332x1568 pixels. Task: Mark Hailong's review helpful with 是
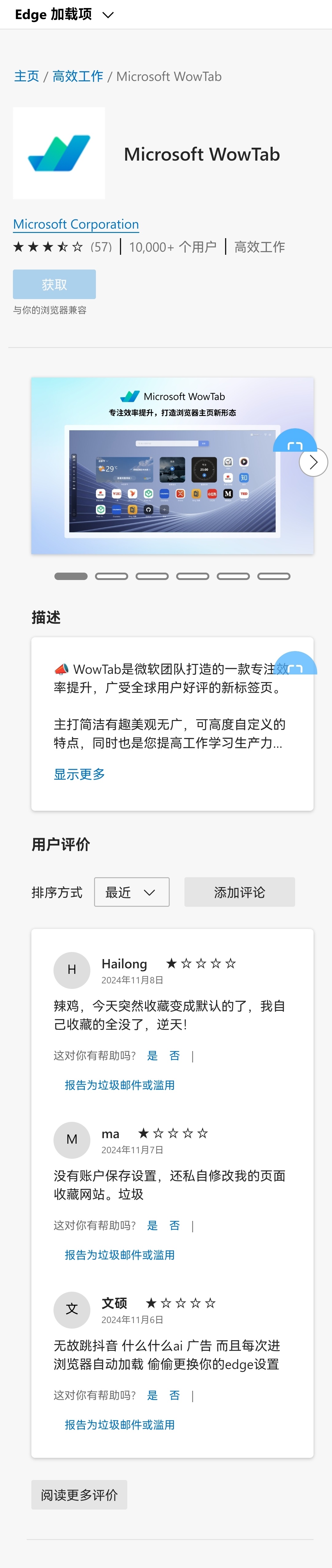point(152,1055)
